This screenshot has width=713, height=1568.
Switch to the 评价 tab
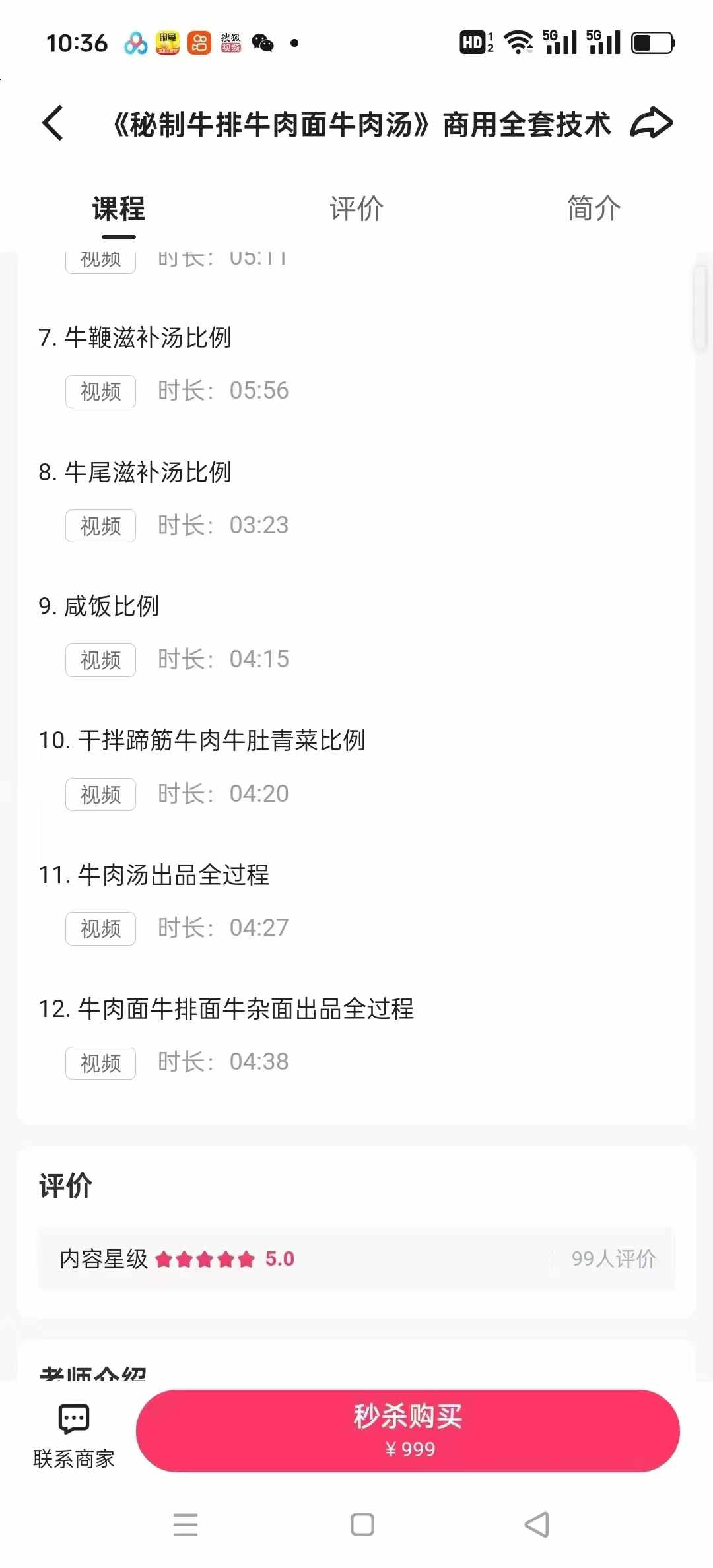click(x=355, y=208)
